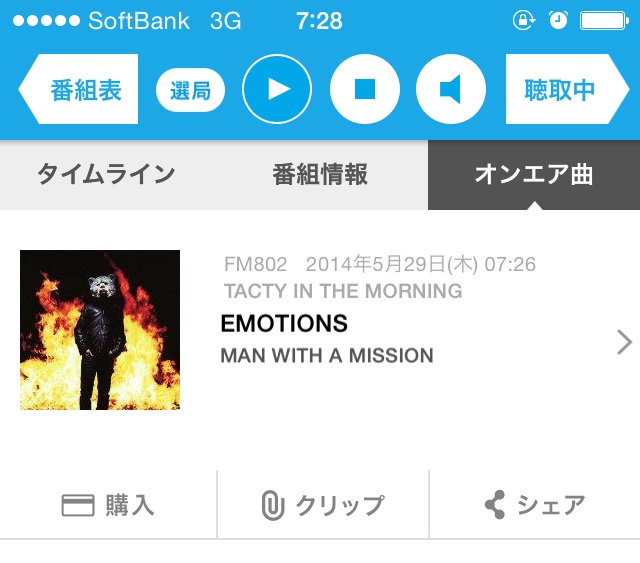Switch to the タイムライン tab
This screenshot has height=563, width=640.
click(106, 175)
